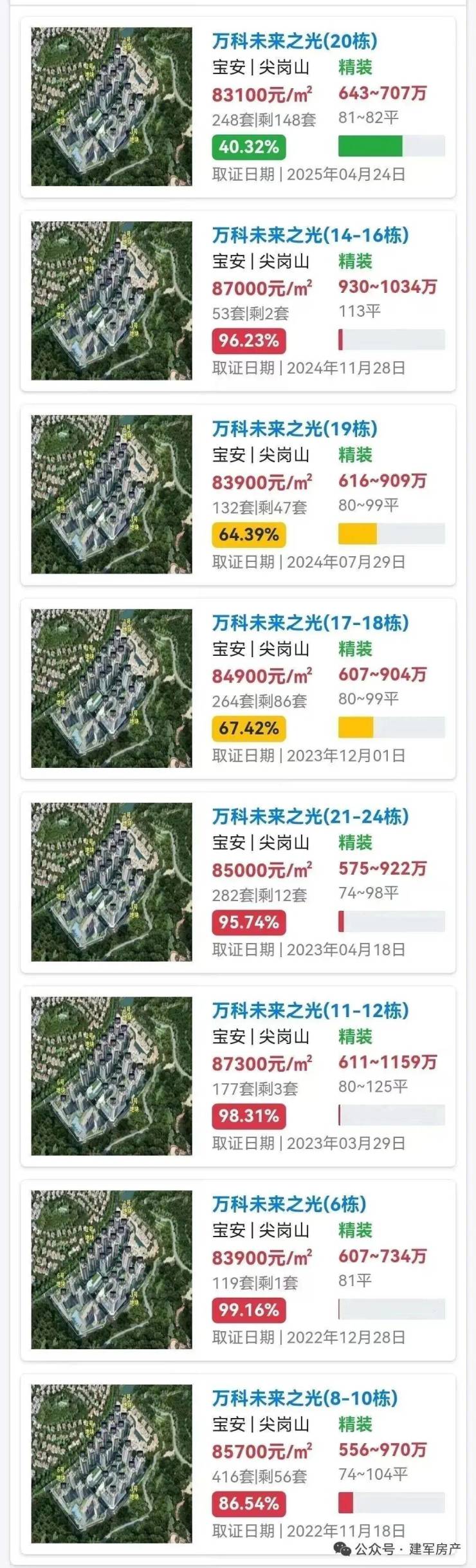This screenshot has width=476, height=1568.
Task: Open the 万科未来之光(21-24栋) listing
Action: click(x=238, y=882)
